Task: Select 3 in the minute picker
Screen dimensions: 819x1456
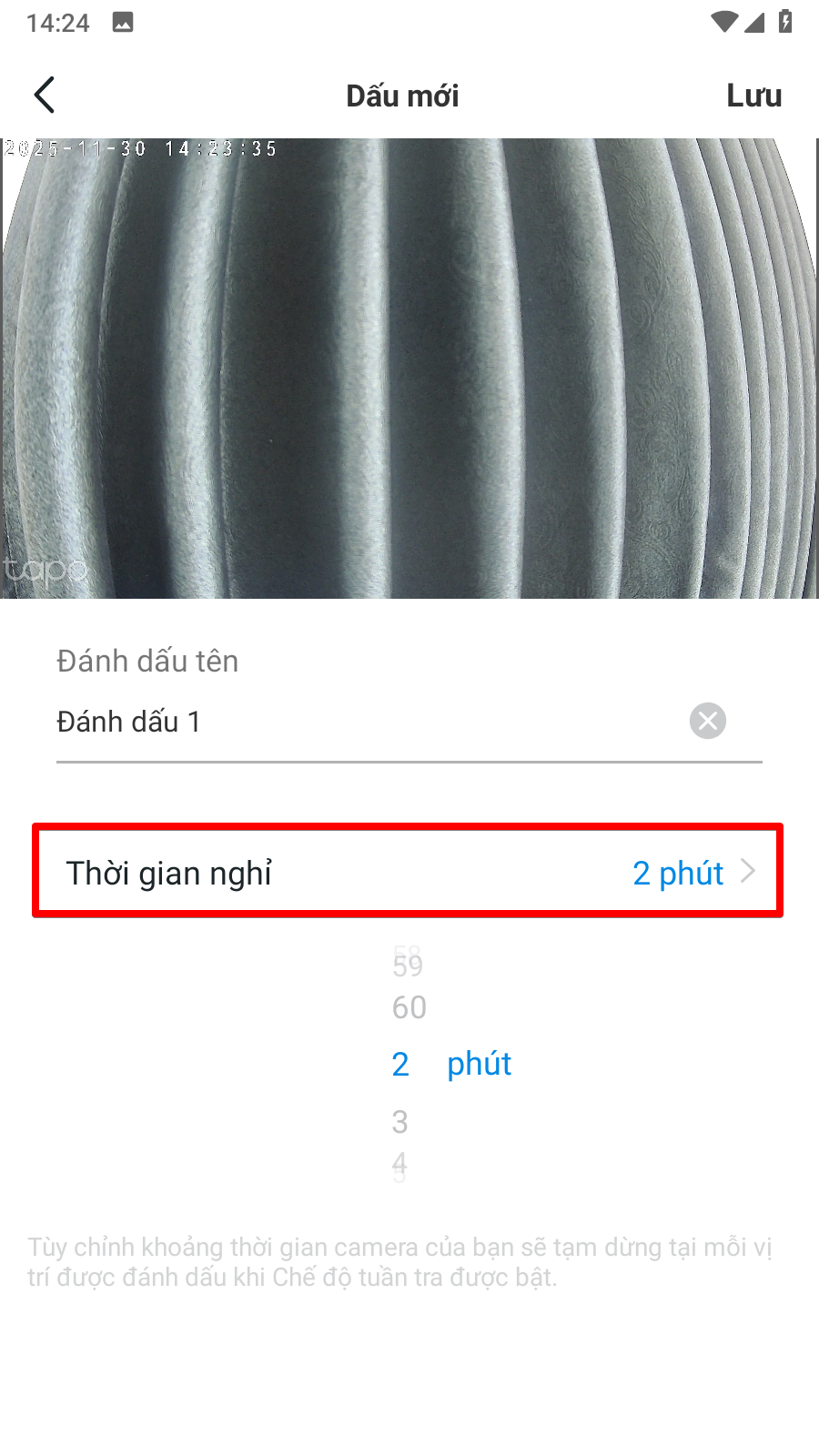Action: (400, 1121)
